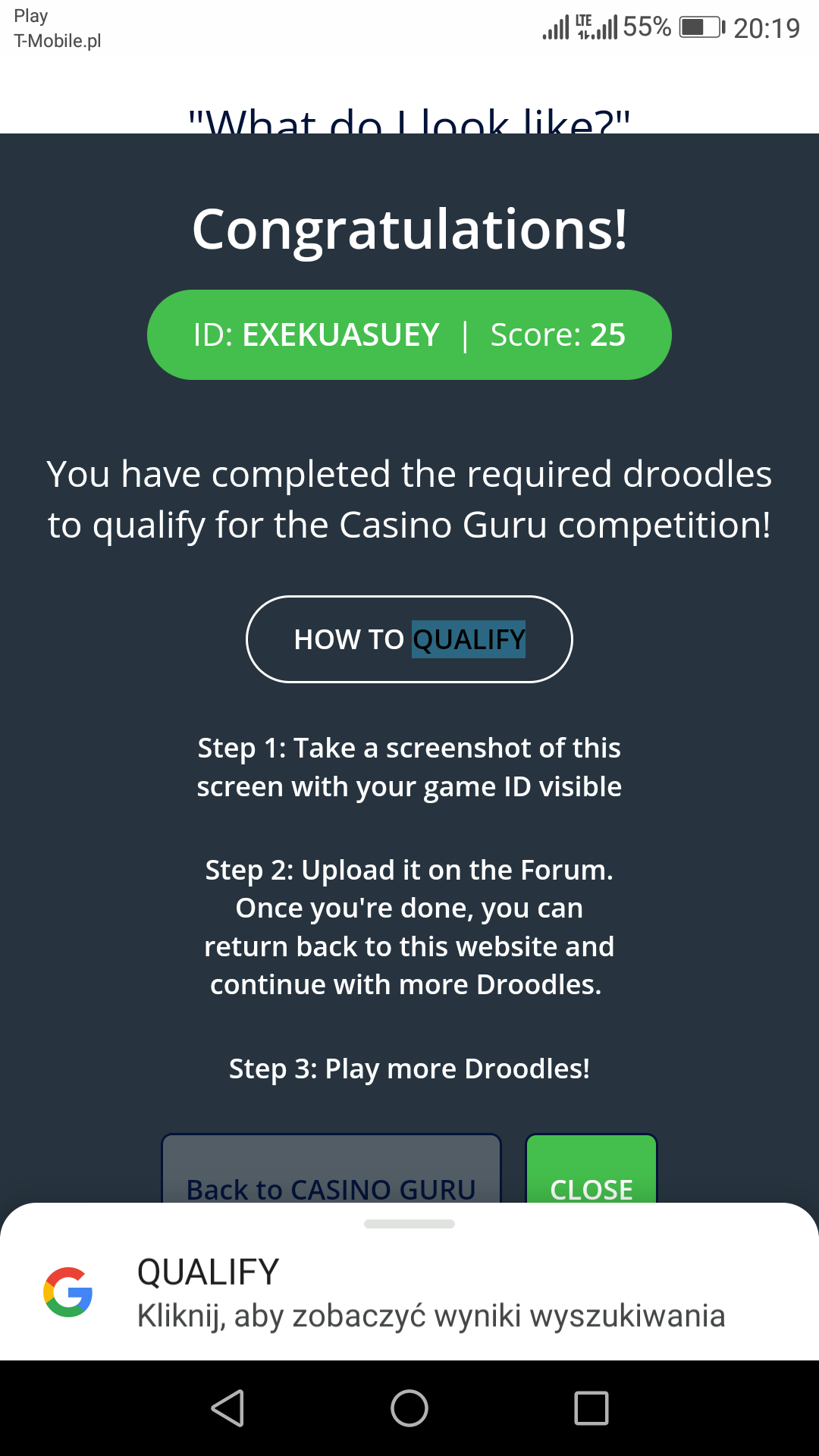The width and height of the screenshot is (819, 1456).
Task: Open recent apps from the navigation bar
Action: coord(591,1408)
